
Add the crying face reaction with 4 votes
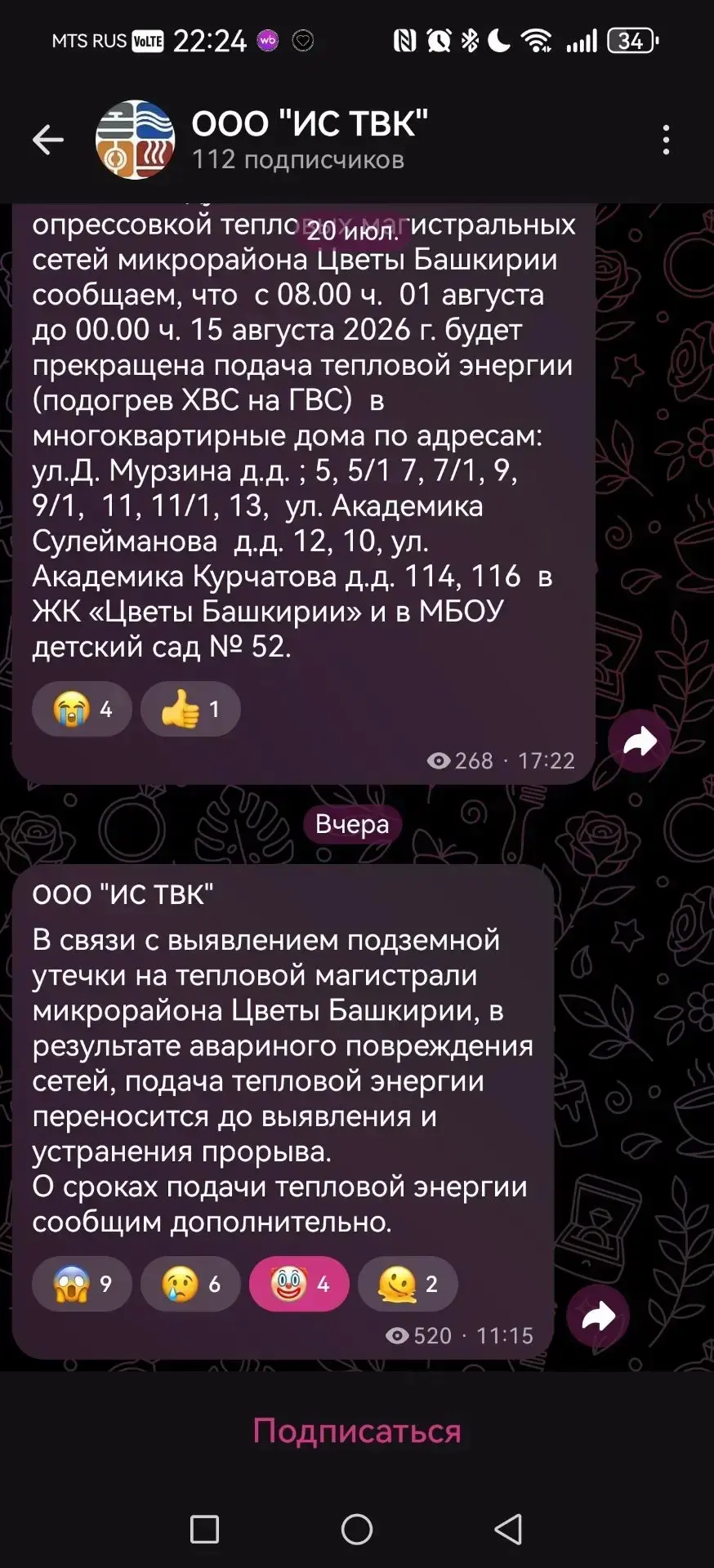coord(82,709)
